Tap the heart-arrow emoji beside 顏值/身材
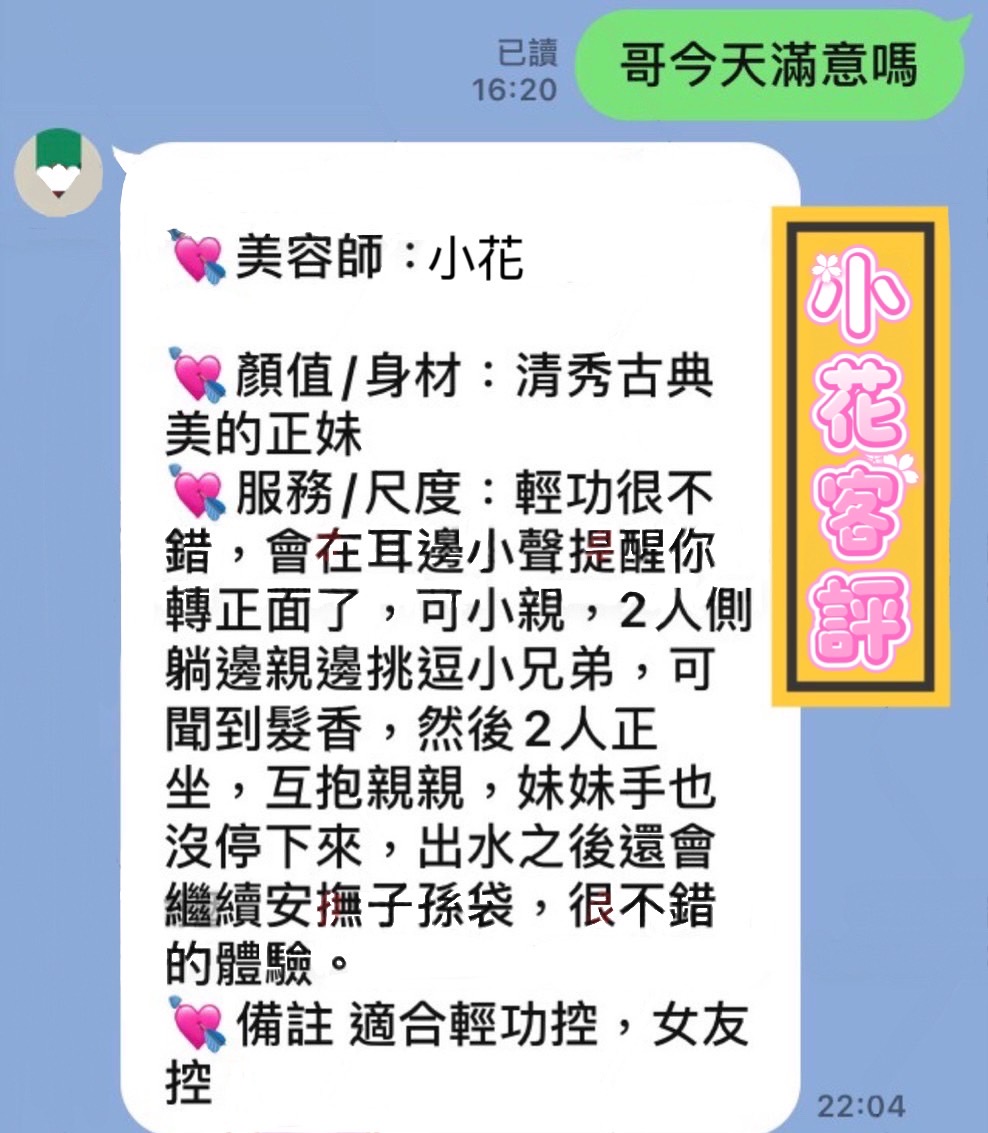This screenshot has height=1133, width=988. (197, 375)
